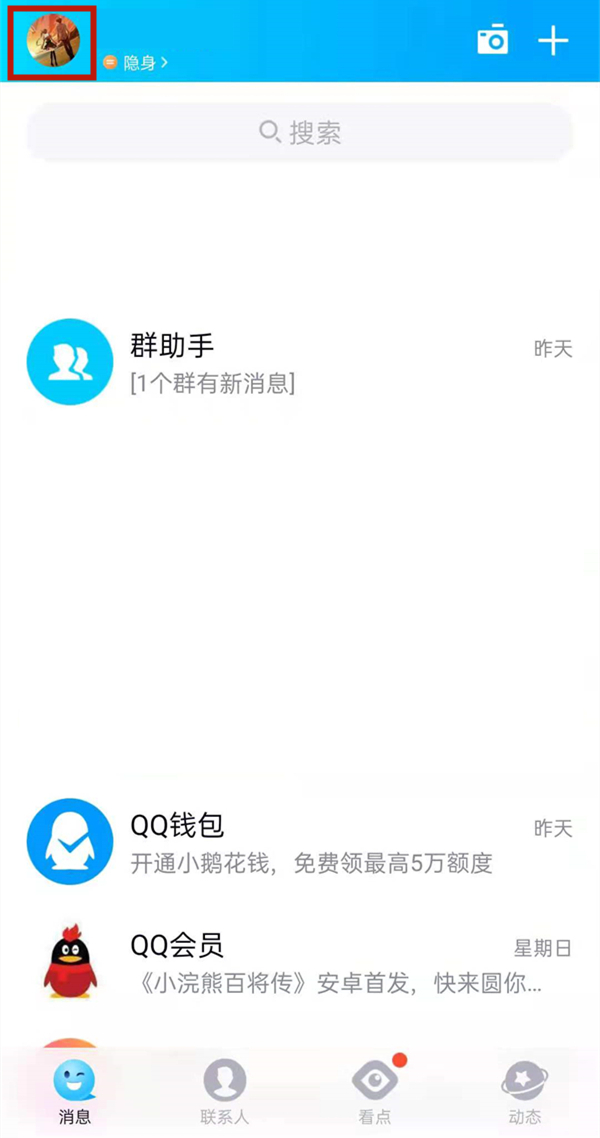Image resolution: width=600 pixels, height=1138 pixels.
Task: Open the 群助手 conversation
Action: (x=300, y=363)
